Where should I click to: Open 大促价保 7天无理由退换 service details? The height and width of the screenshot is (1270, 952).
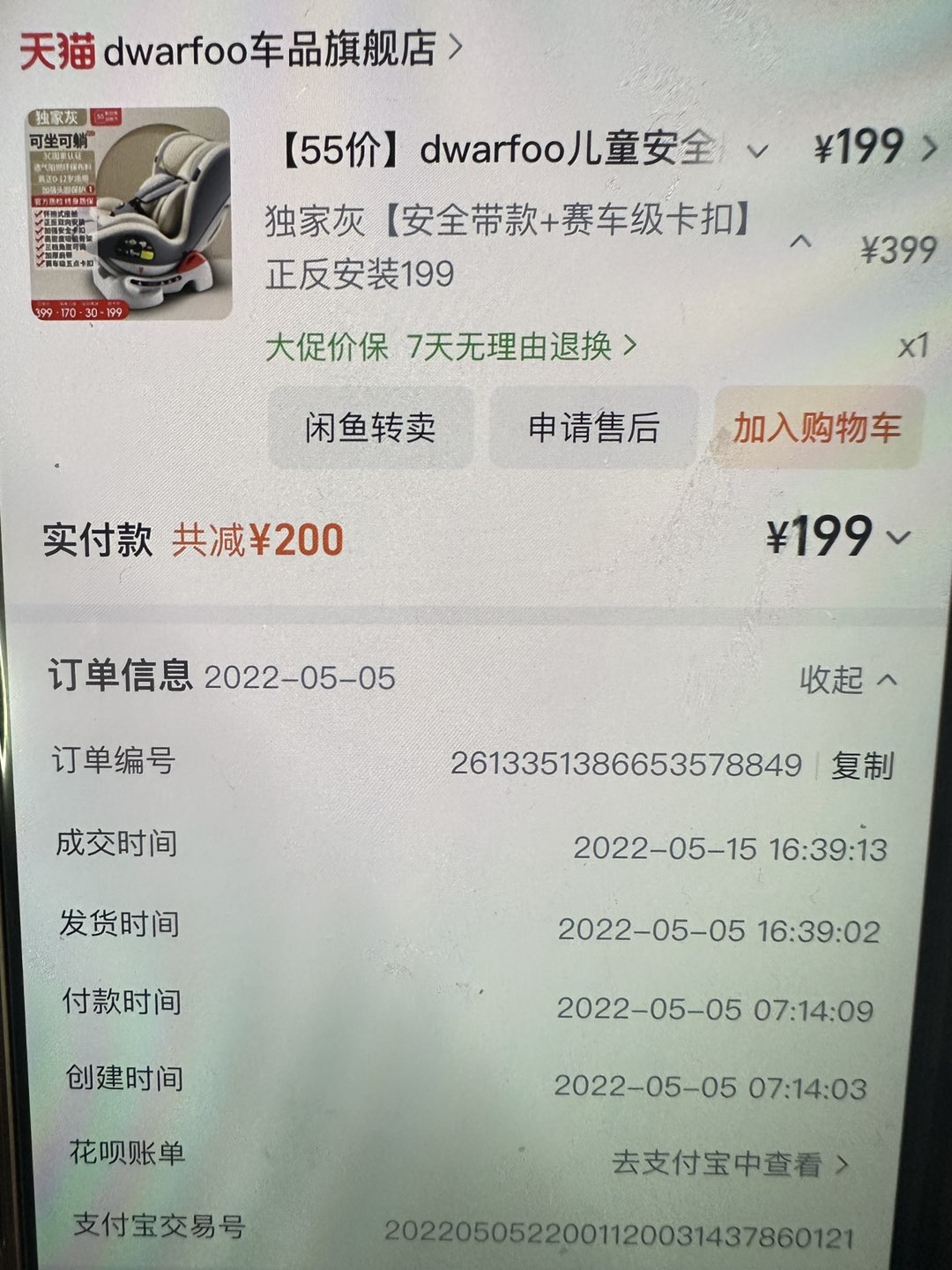click(450, 346)
